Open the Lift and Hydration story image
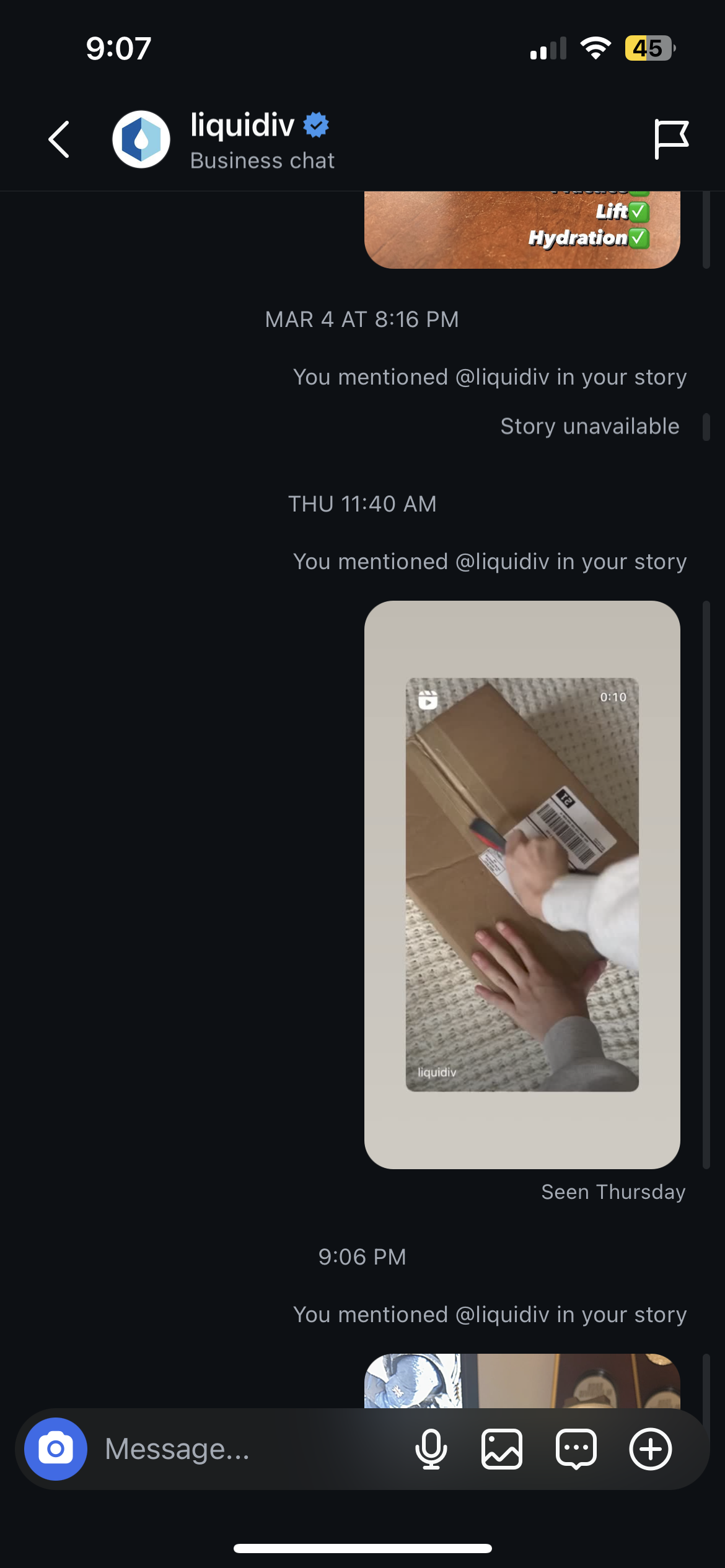Screen dimensions: 725x1568 (522, 229)
